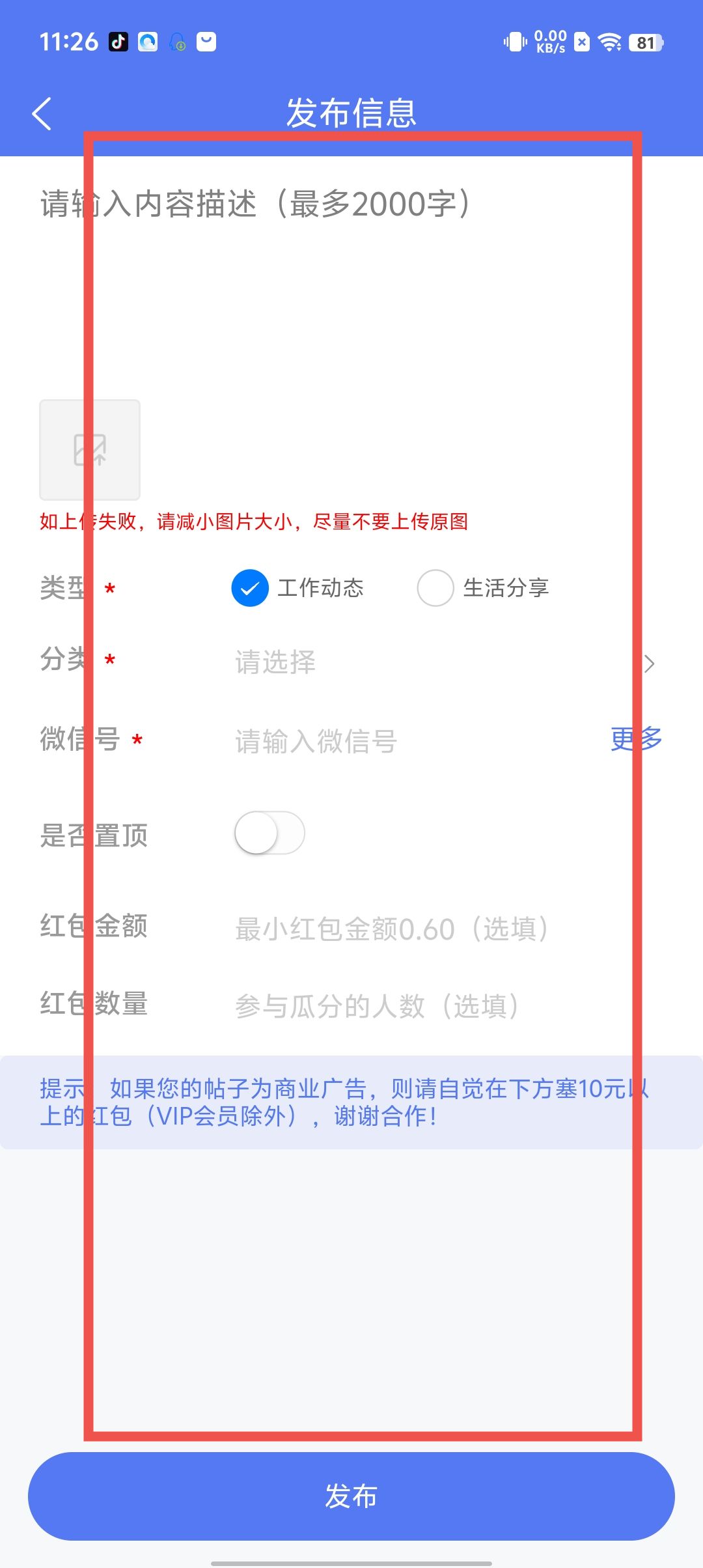Open the 分类 category picker
The height and width of the screenshot is (1568, 703).
tap(443, 663)
